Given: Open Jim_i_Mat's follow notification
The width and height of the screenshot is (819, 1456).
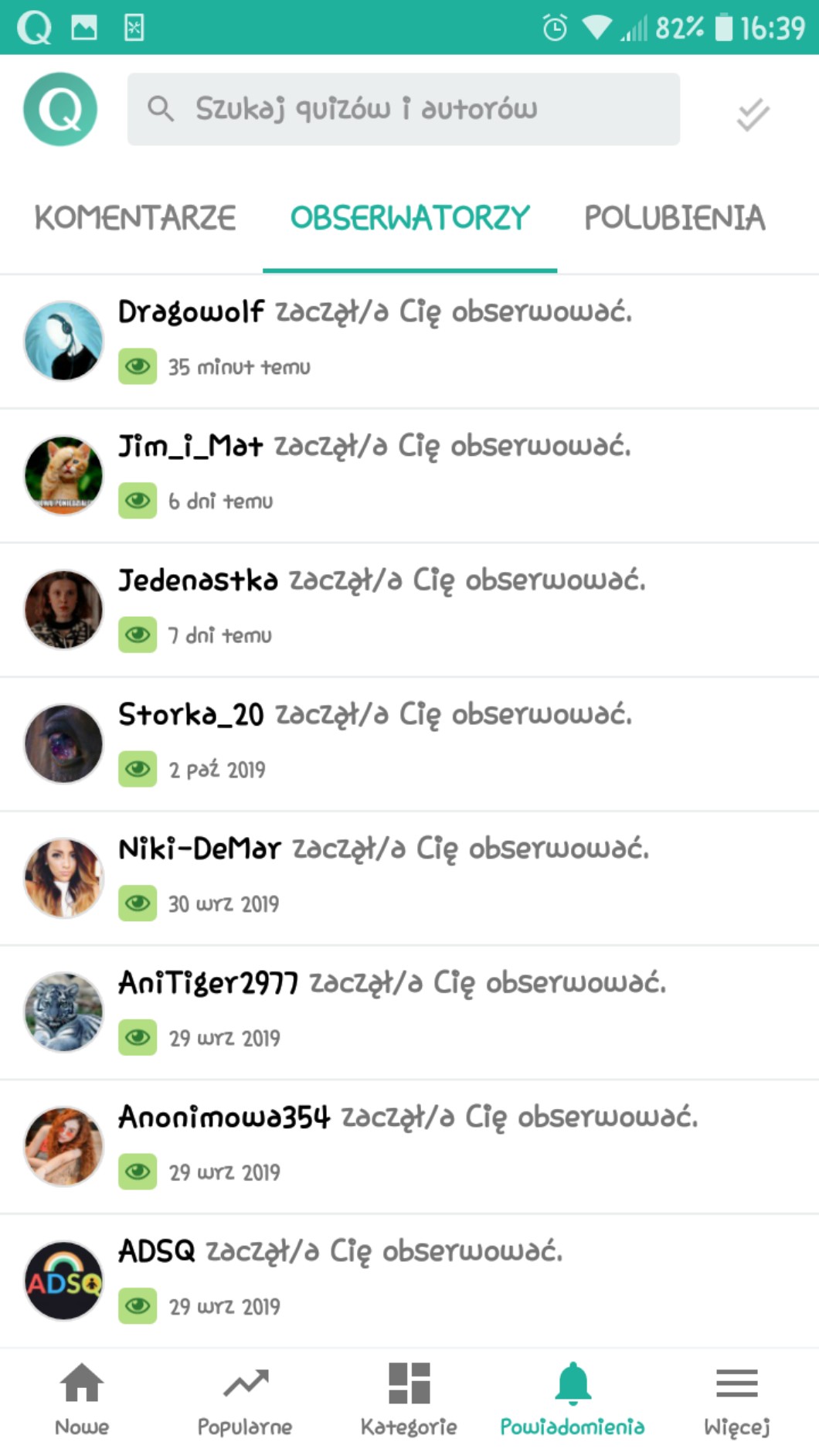Looking at the screenshot, I should pos(409,475).
